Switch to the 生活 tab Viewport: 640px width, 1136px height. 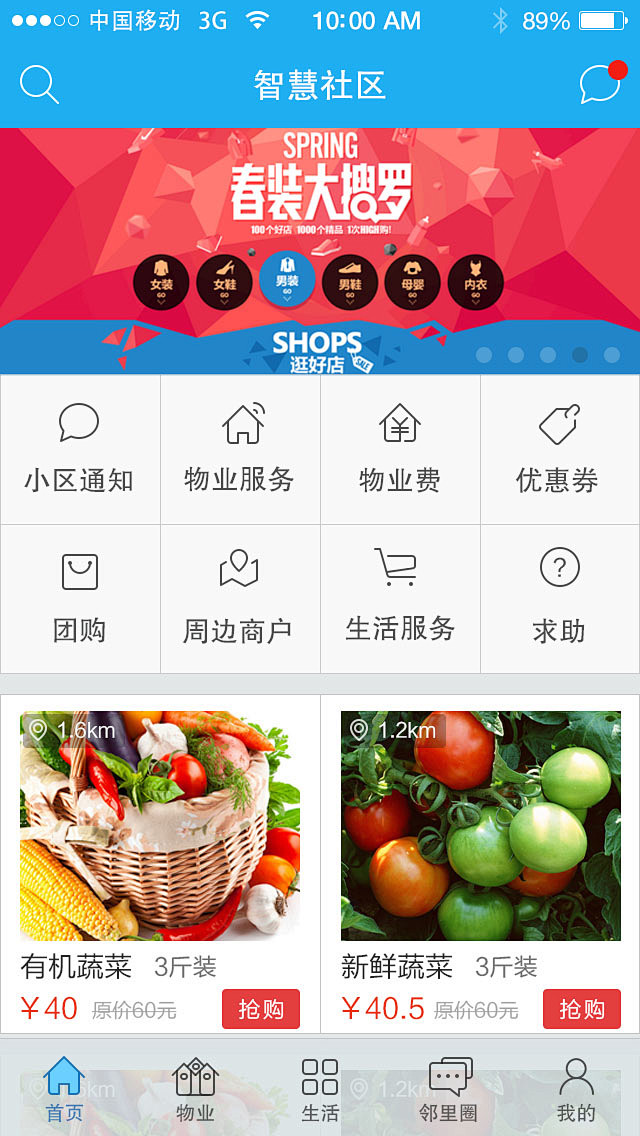pos(320,1089)
